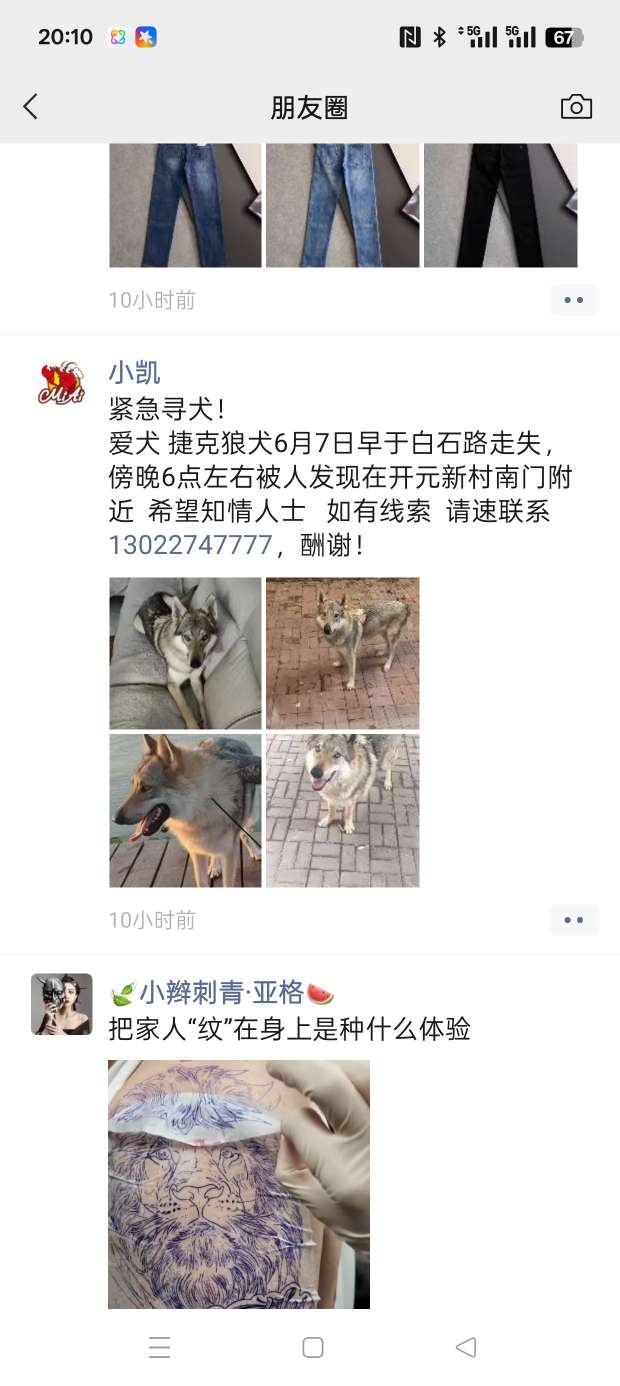Screen dimensions: 620x1386
Task: Tap the name 小辫刺青·亚格
Action: point(222,993)
